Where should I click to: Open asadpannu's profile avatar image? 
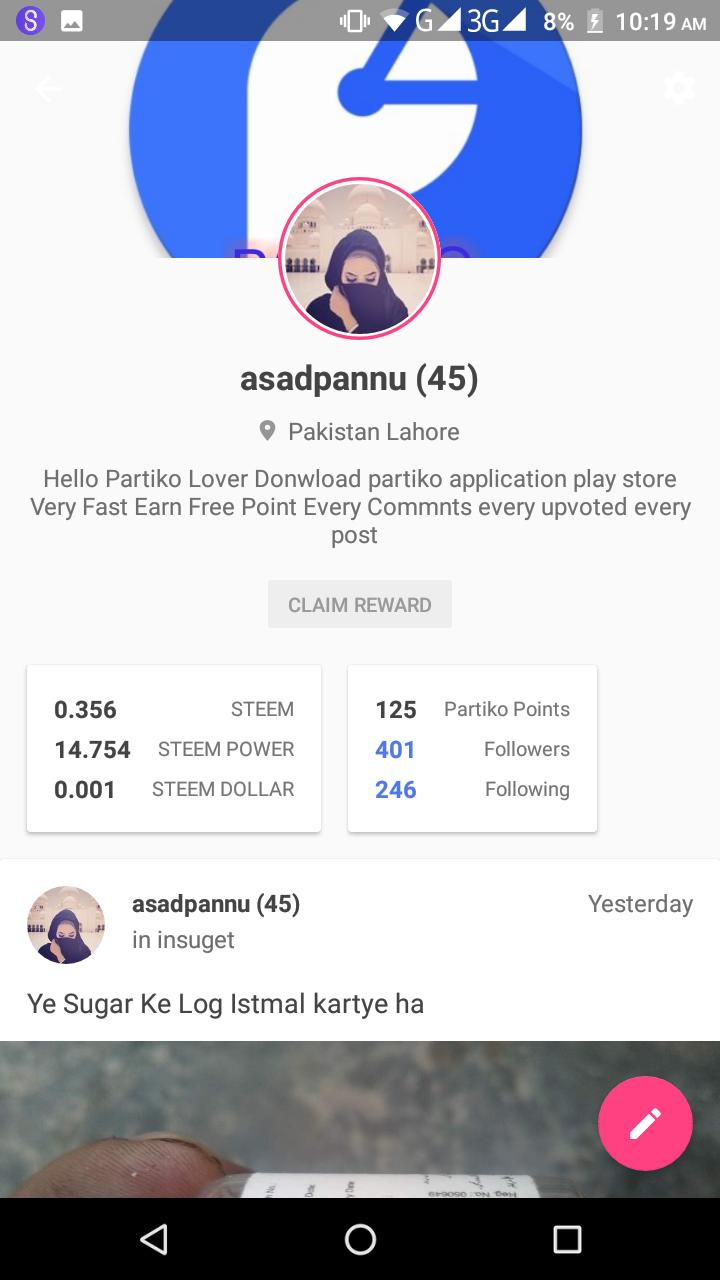tap(360, 257)
